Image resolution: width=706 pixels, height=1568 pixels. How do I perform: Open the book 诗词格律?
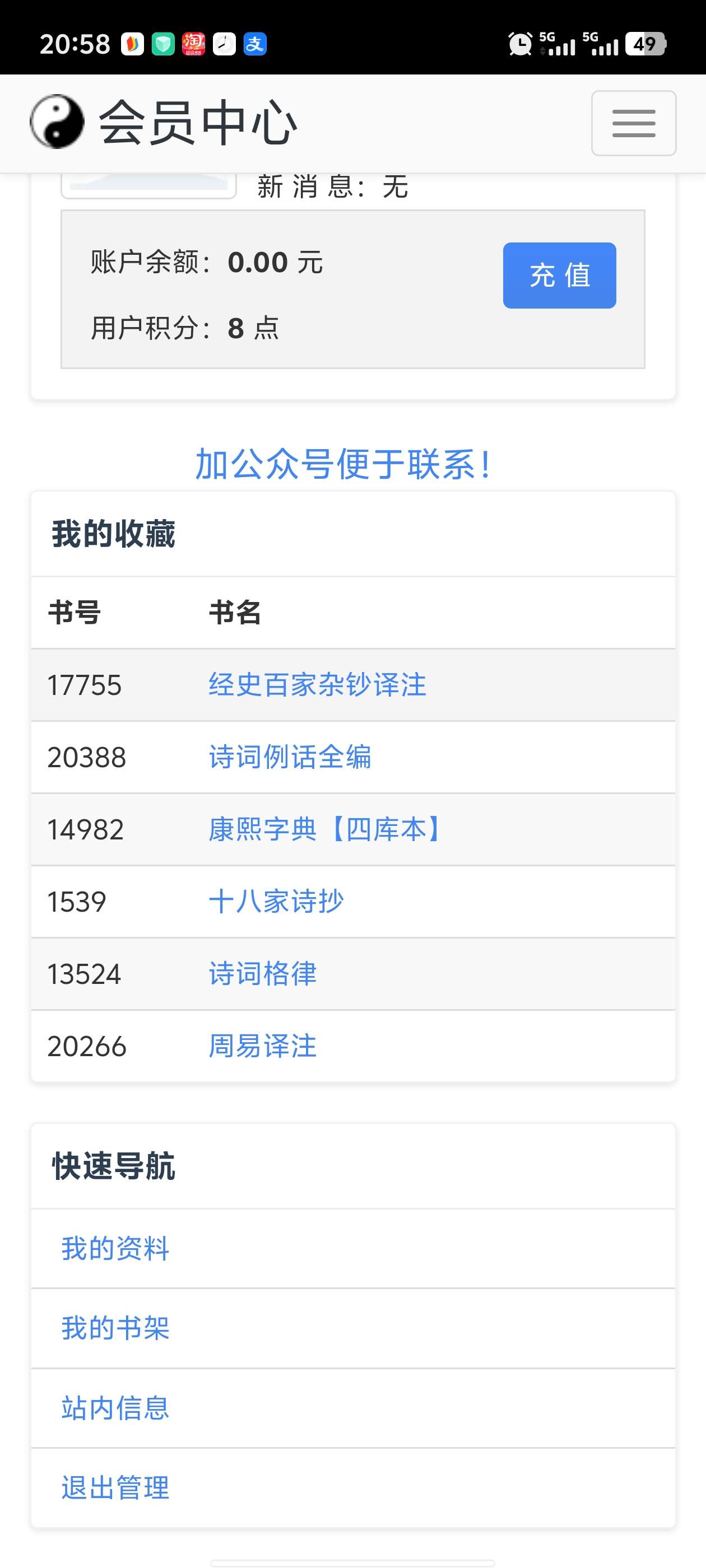[x=263, y=974]
